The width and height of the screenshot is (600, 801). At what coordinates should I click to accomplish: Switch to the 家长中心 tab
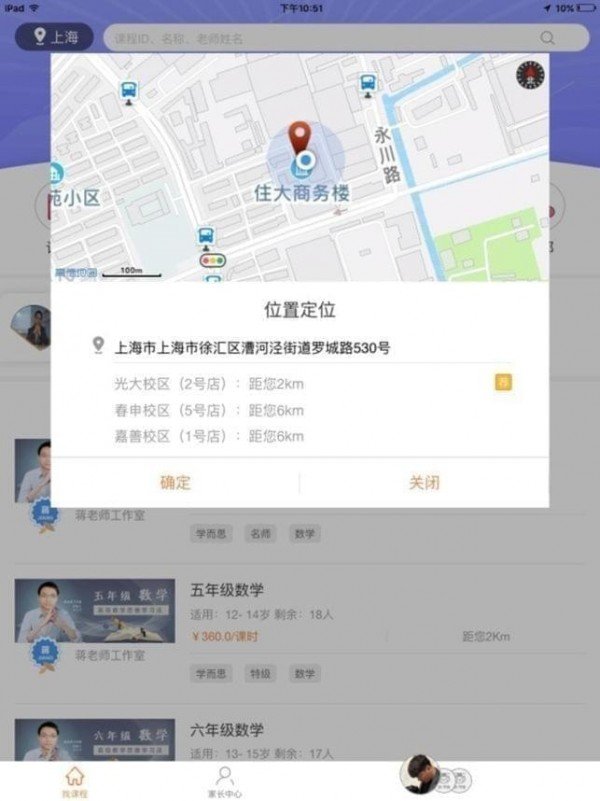pos(226,781)
